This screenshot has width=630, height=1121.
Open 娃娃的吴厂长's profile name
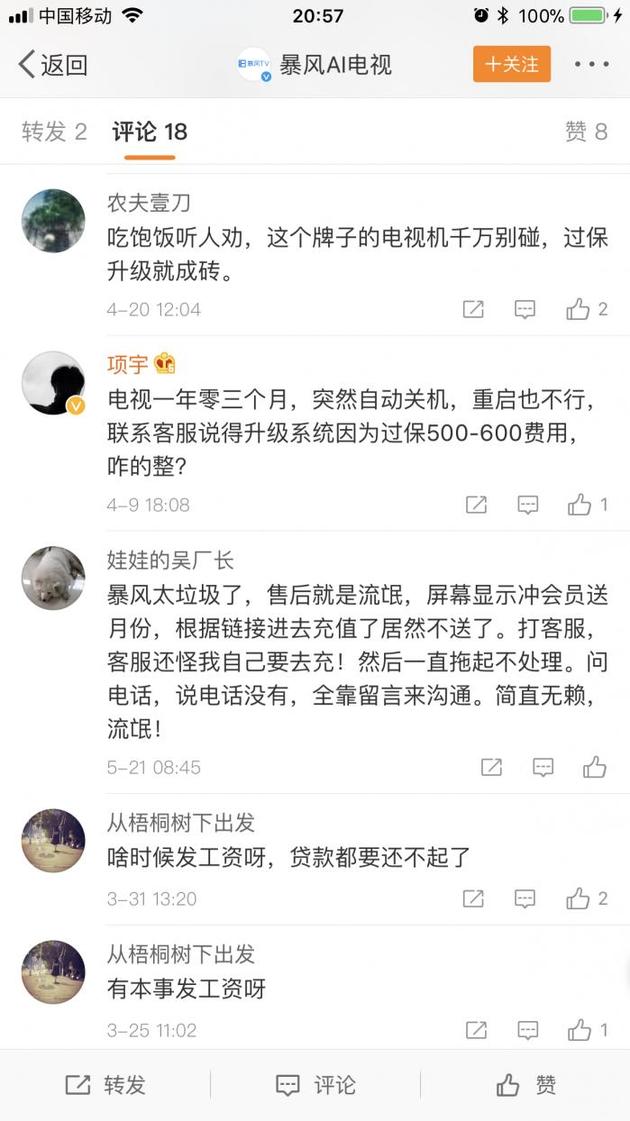(170, 560)
